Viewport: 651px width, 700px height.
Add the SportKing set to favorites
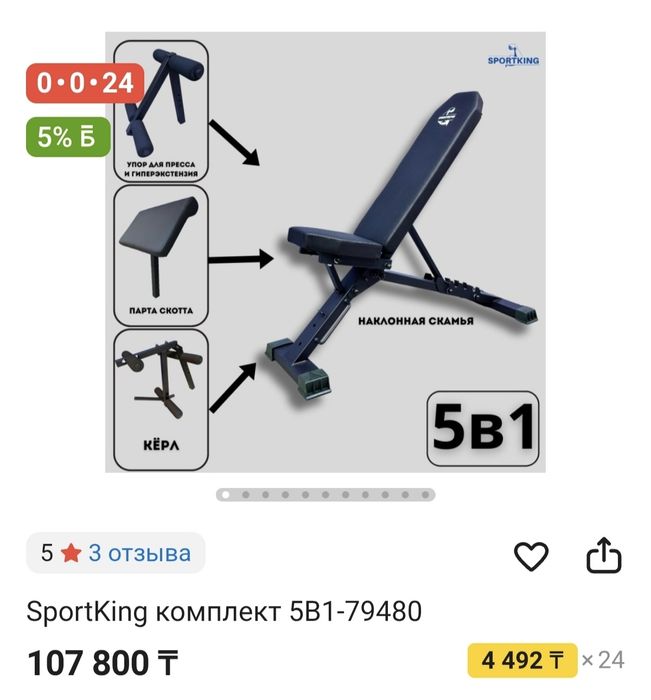531,557
